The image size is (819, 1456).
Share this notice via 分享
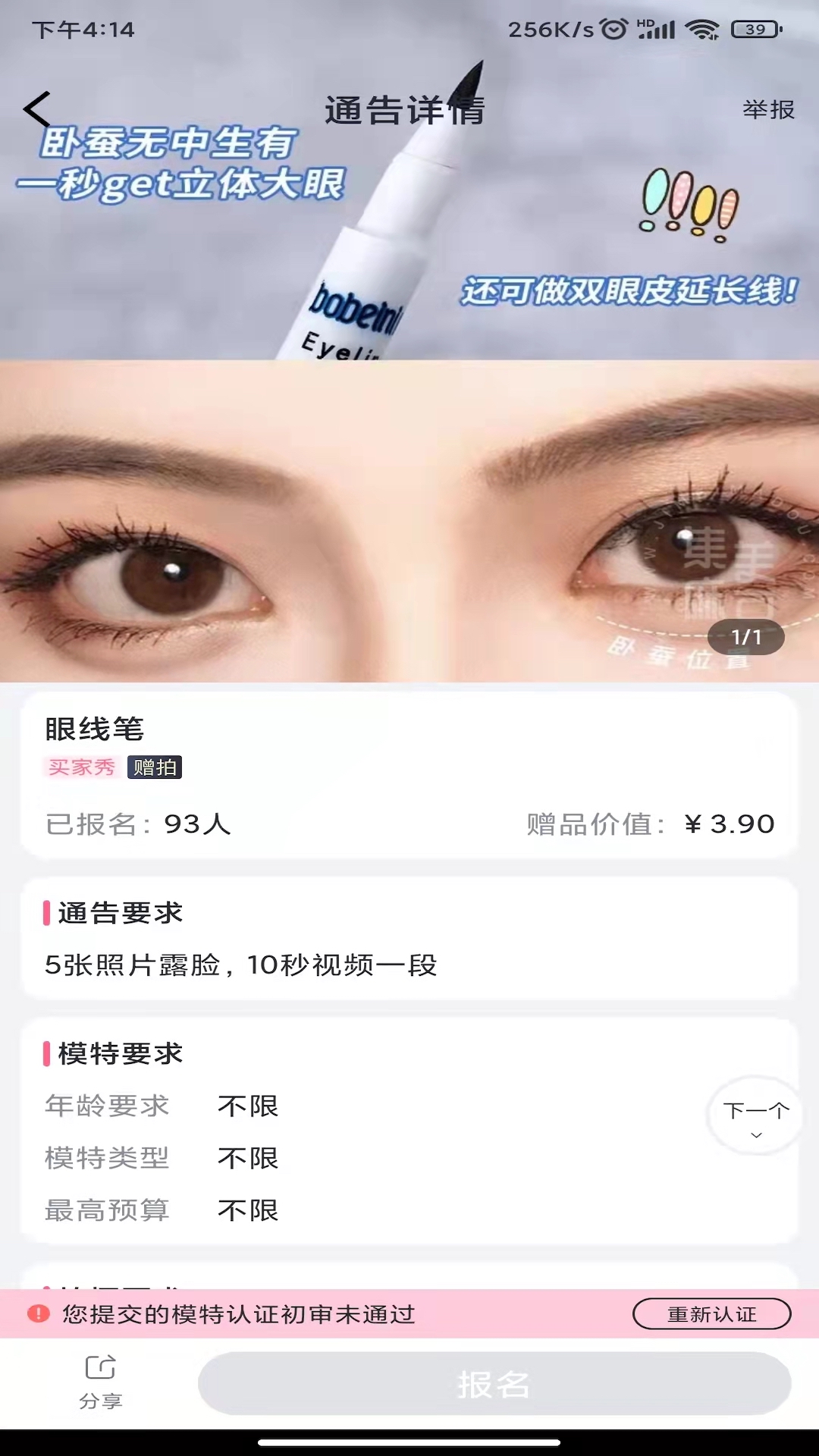[101, 1382]
